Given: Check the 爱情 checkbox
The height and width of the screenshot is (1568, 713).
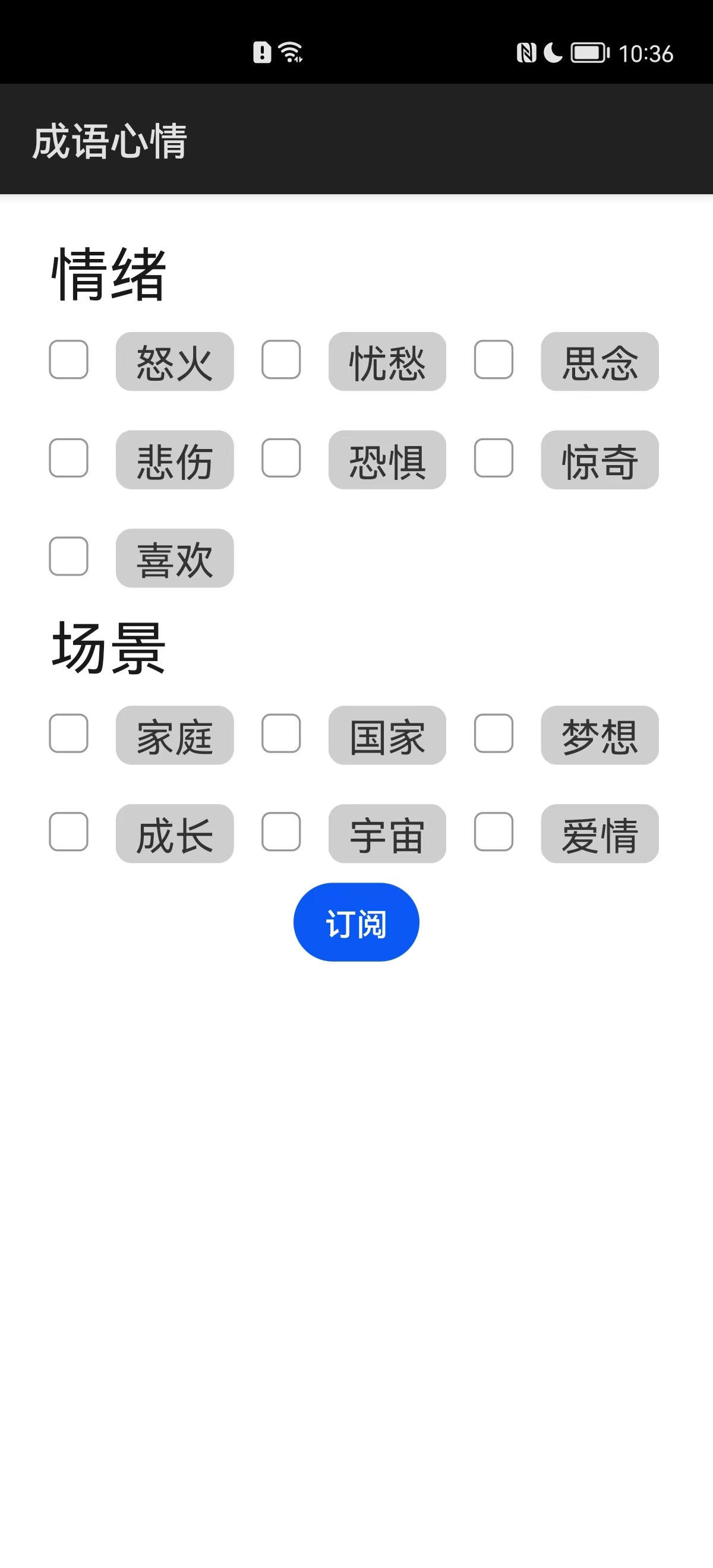Looking at the screenshot, I should (x=493, y=832).
